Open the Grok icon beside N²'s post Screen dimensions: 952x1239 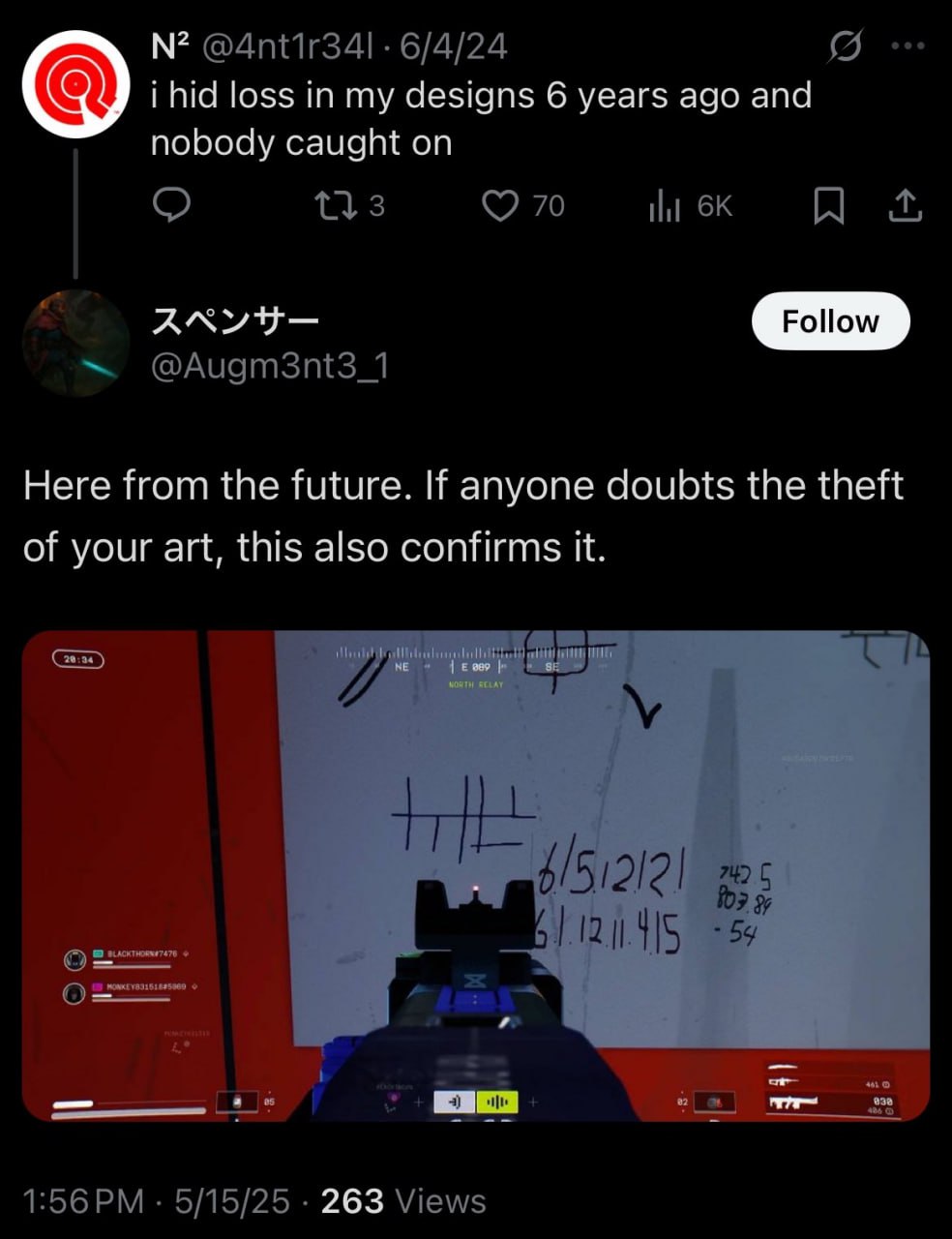tap(845, 45)
